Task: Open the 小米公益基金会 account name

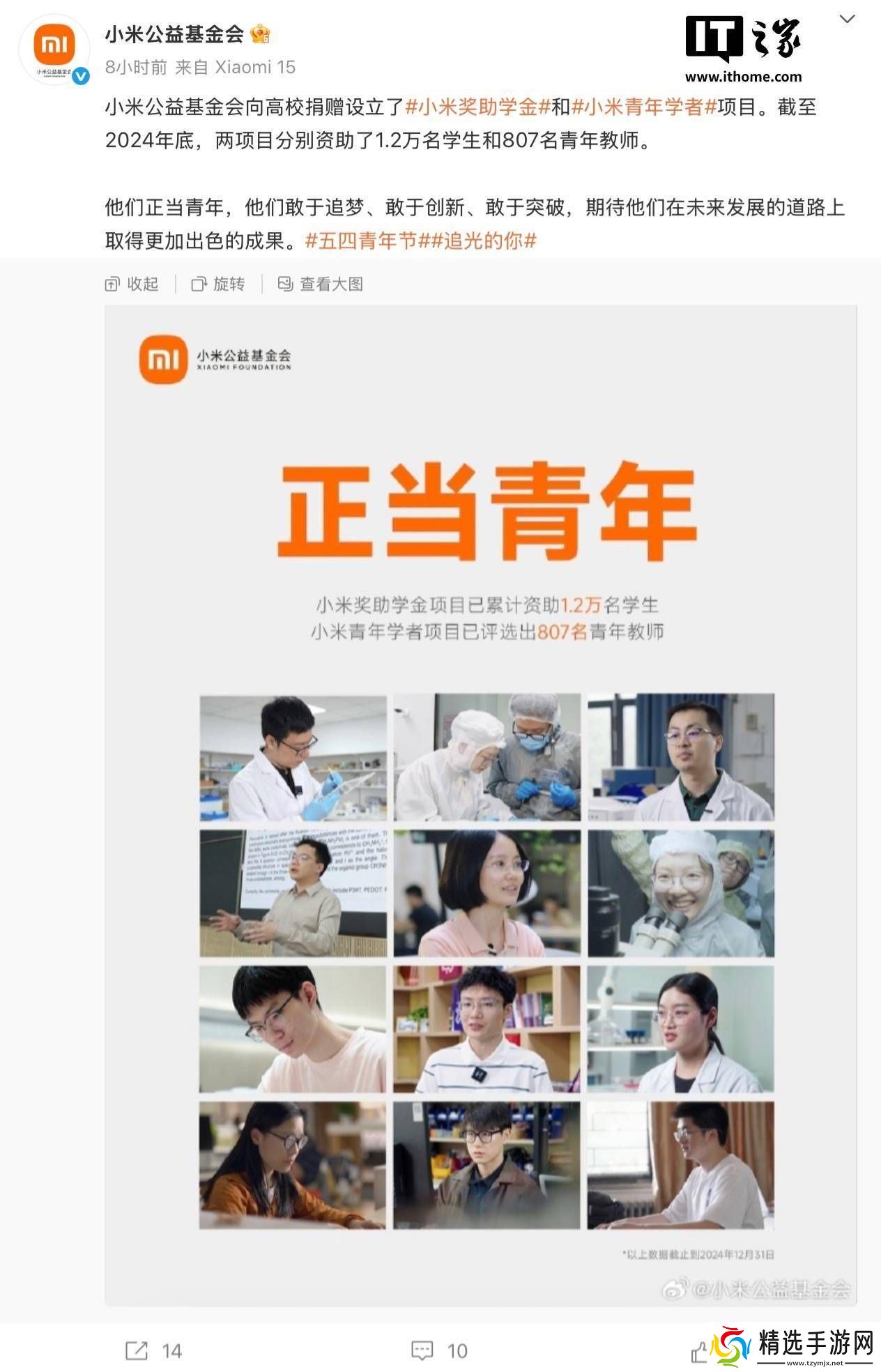Action: (x=174, y=33)
